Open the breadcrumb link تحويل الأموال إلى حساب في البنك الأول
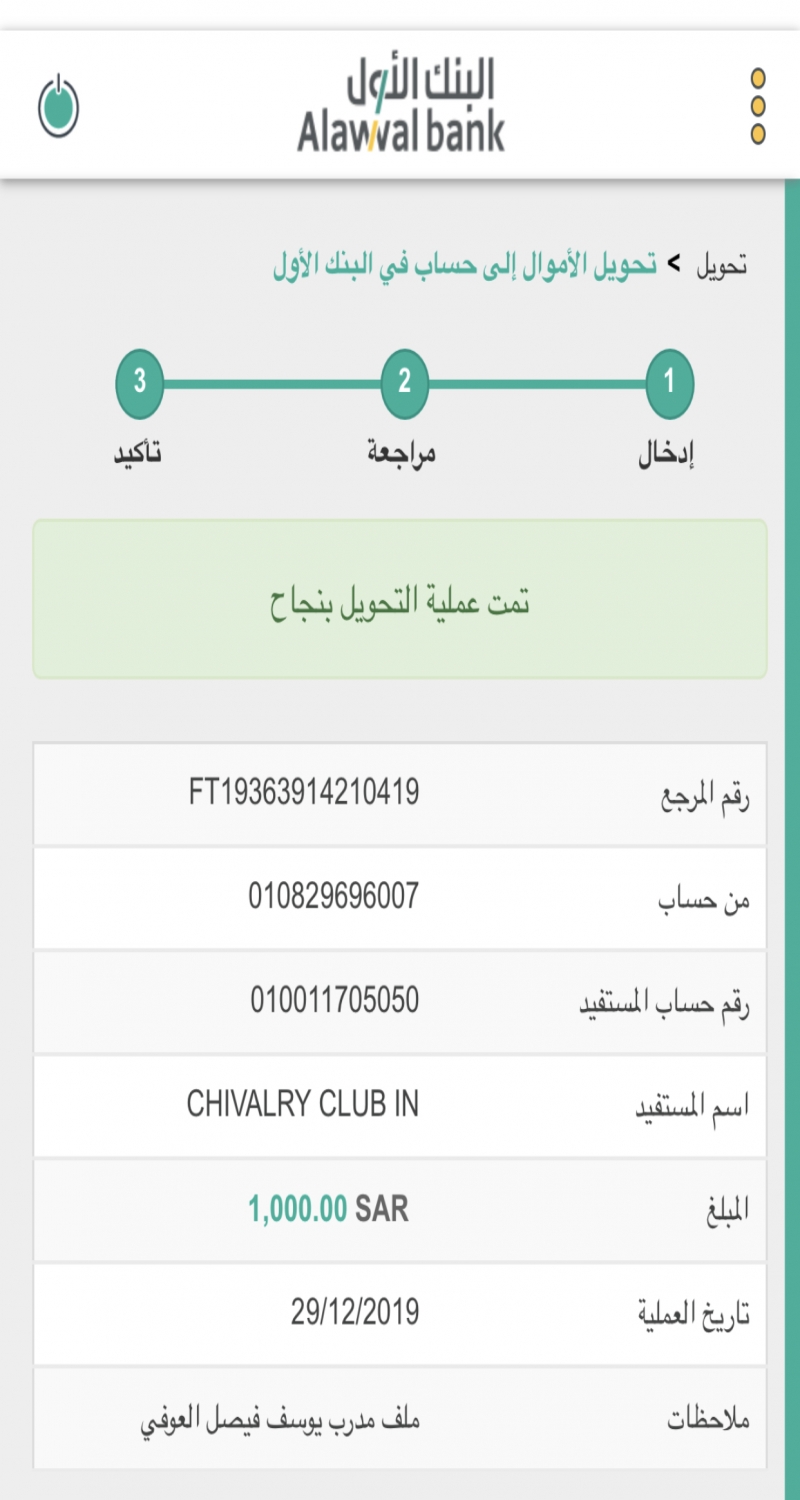This screenshot has width=800, height=1500. (x=464, y=266)
